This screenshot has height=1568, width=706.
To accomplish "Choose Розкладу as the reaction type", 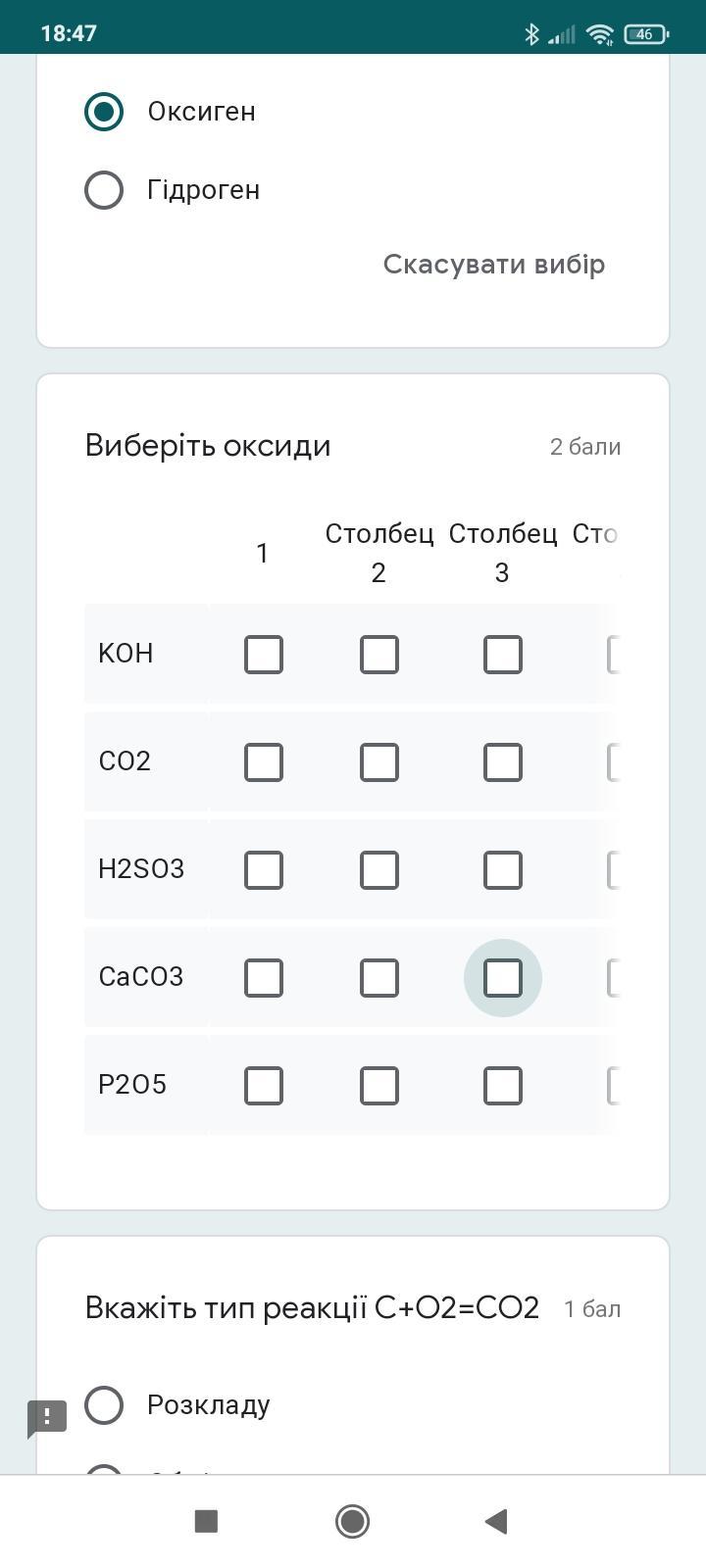I will click(104, 1405).
